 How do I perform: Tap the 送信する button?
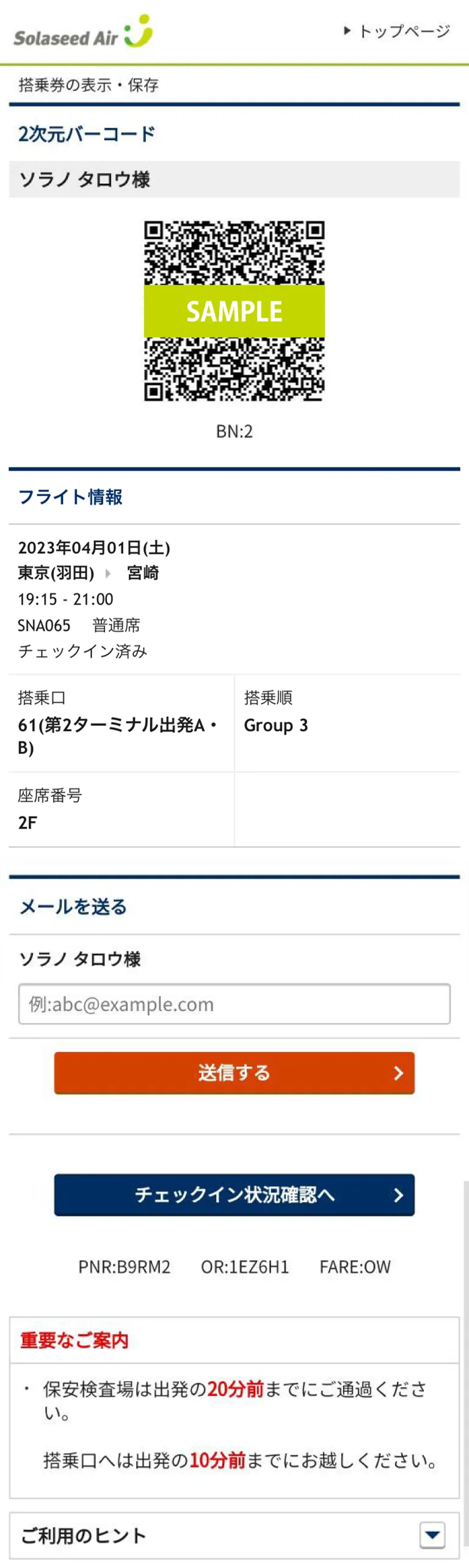234,1072
